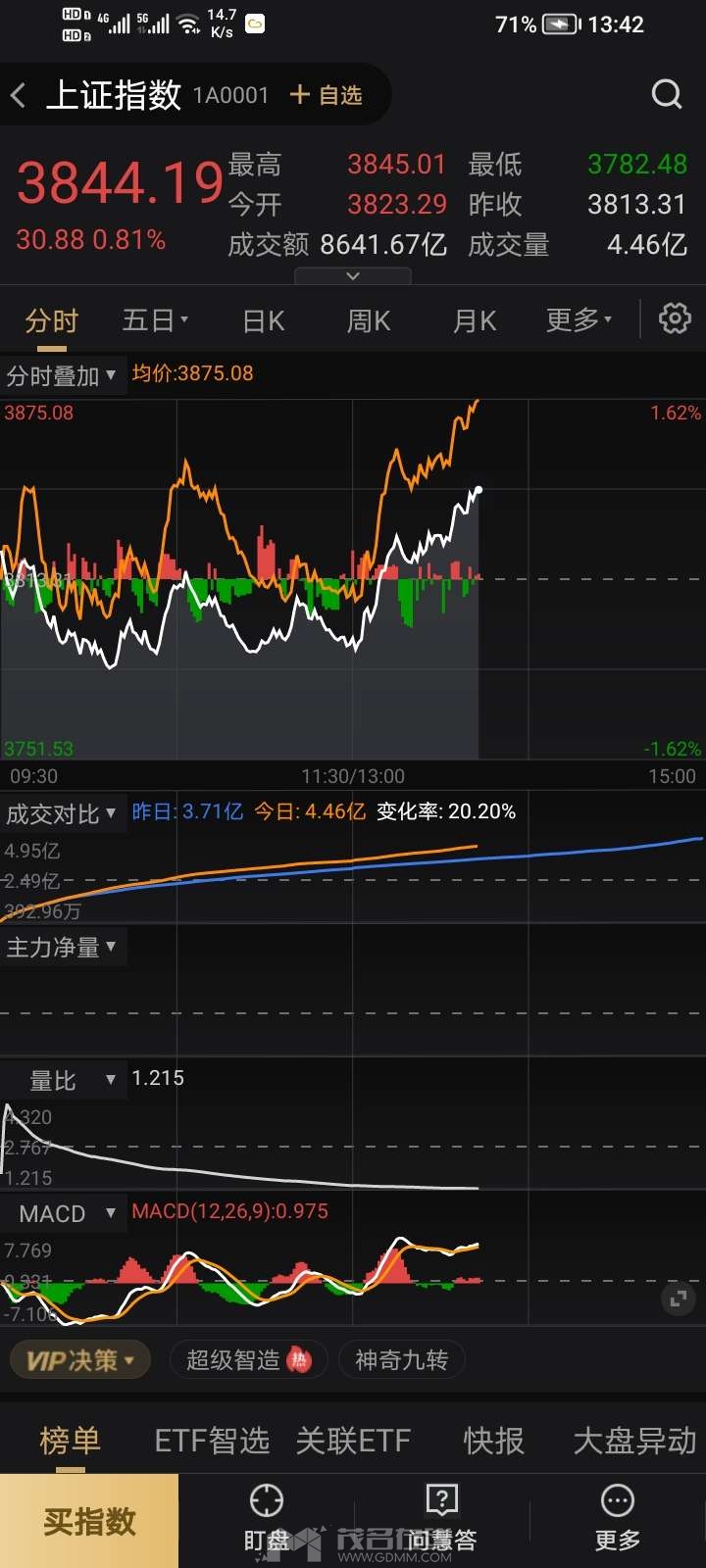Open the search magnifier icon
Screen dimensions: 706x1568
click(667, 94)
